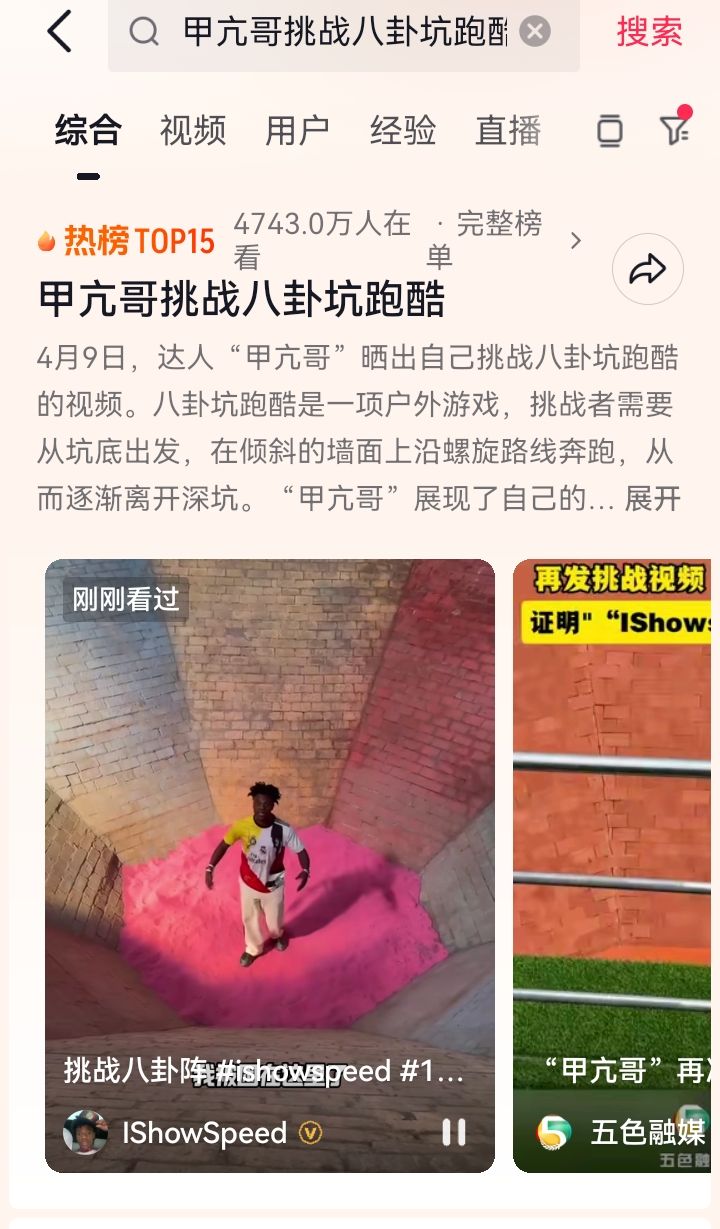The width and height of the screenshot is (720, 1229).
Task: Tap the magnifier icon in the search bar
Action: pos(146,31)
